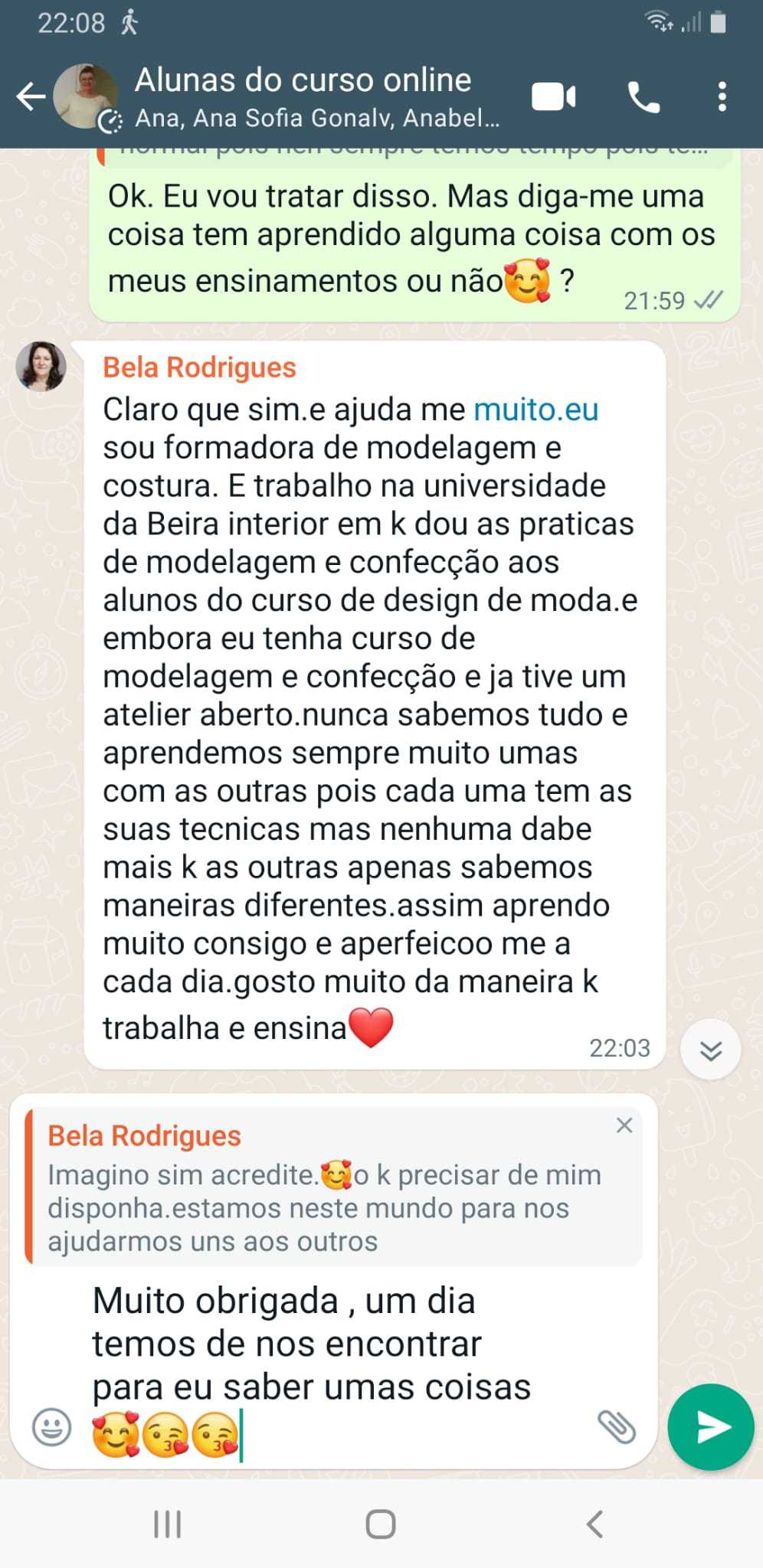Start a voice call with the group
This screenshot has width=763, height=1568.
pyautogui.click(x=643, y=97)
